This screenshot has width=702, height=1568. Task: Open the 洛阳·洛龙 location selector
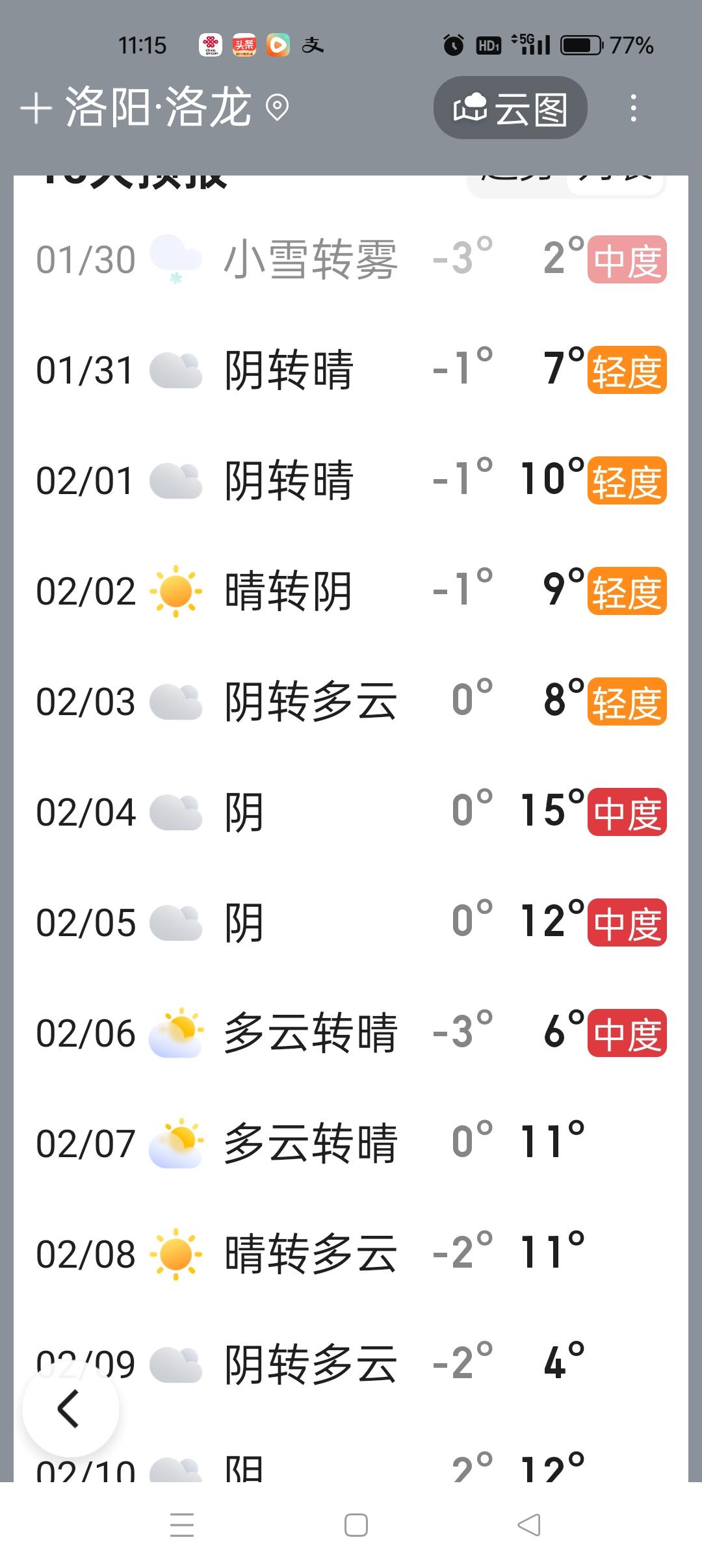175,108
